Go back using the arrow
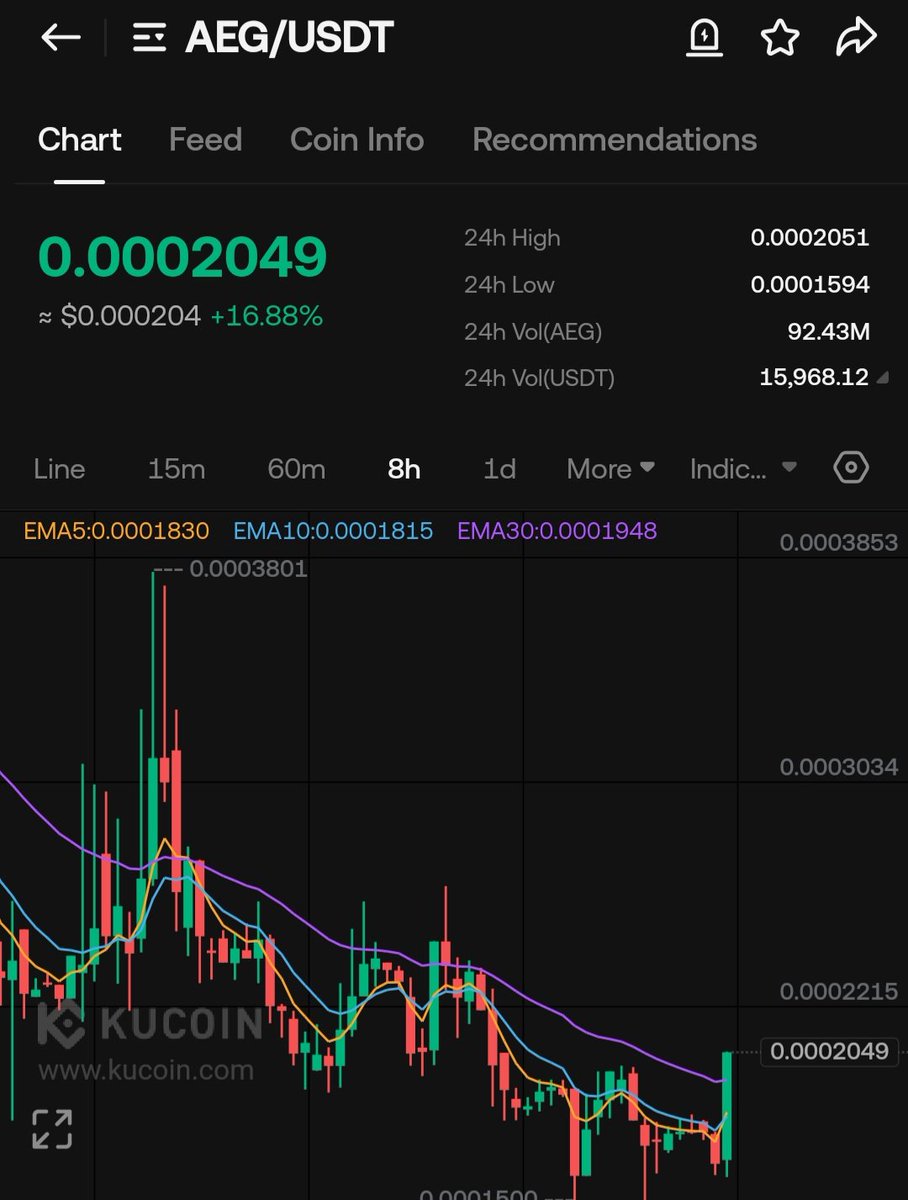Screen dimensions: 908x1200 (x=61, y=38)
